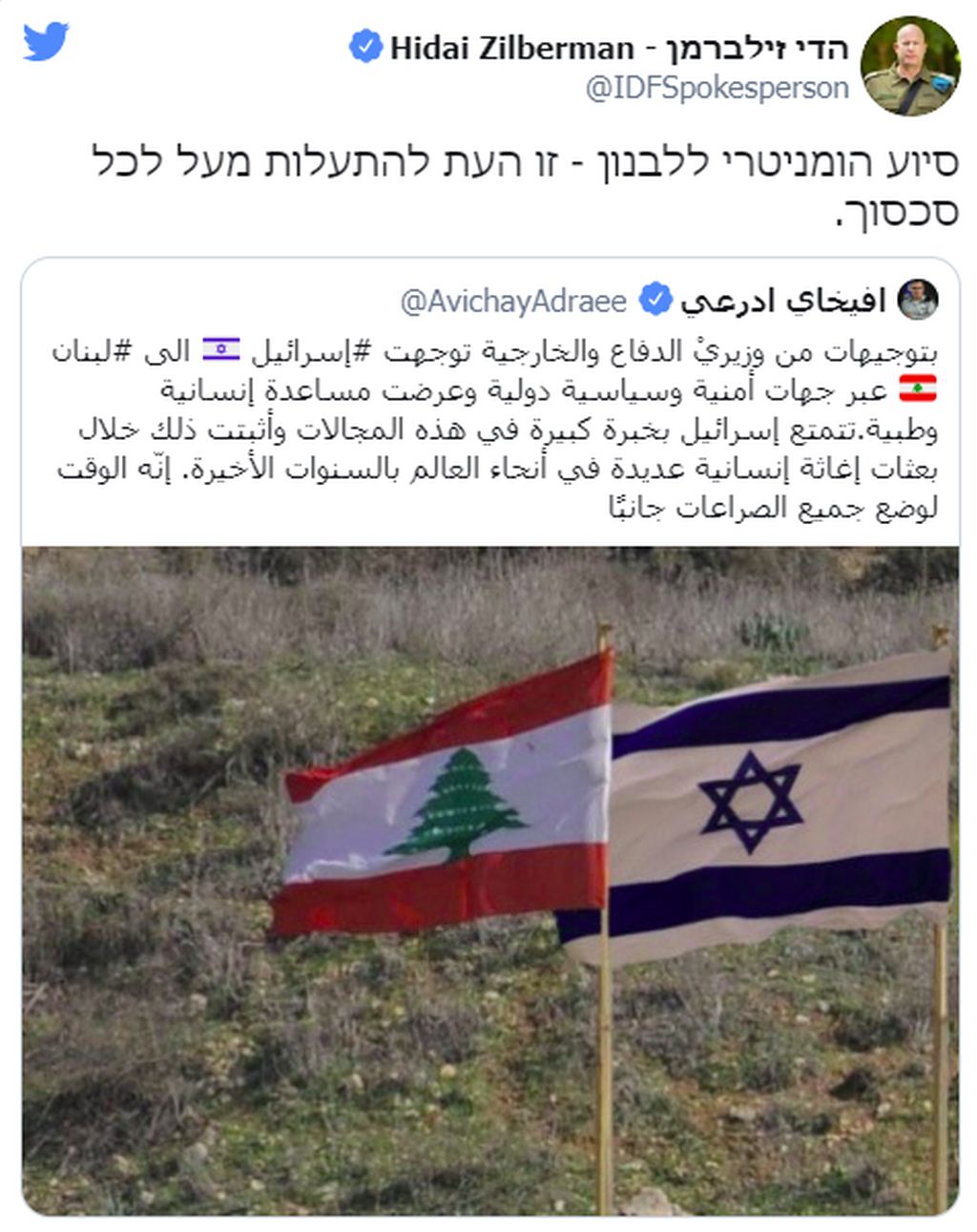Tap the Twitter bird logo

(46, 42)
